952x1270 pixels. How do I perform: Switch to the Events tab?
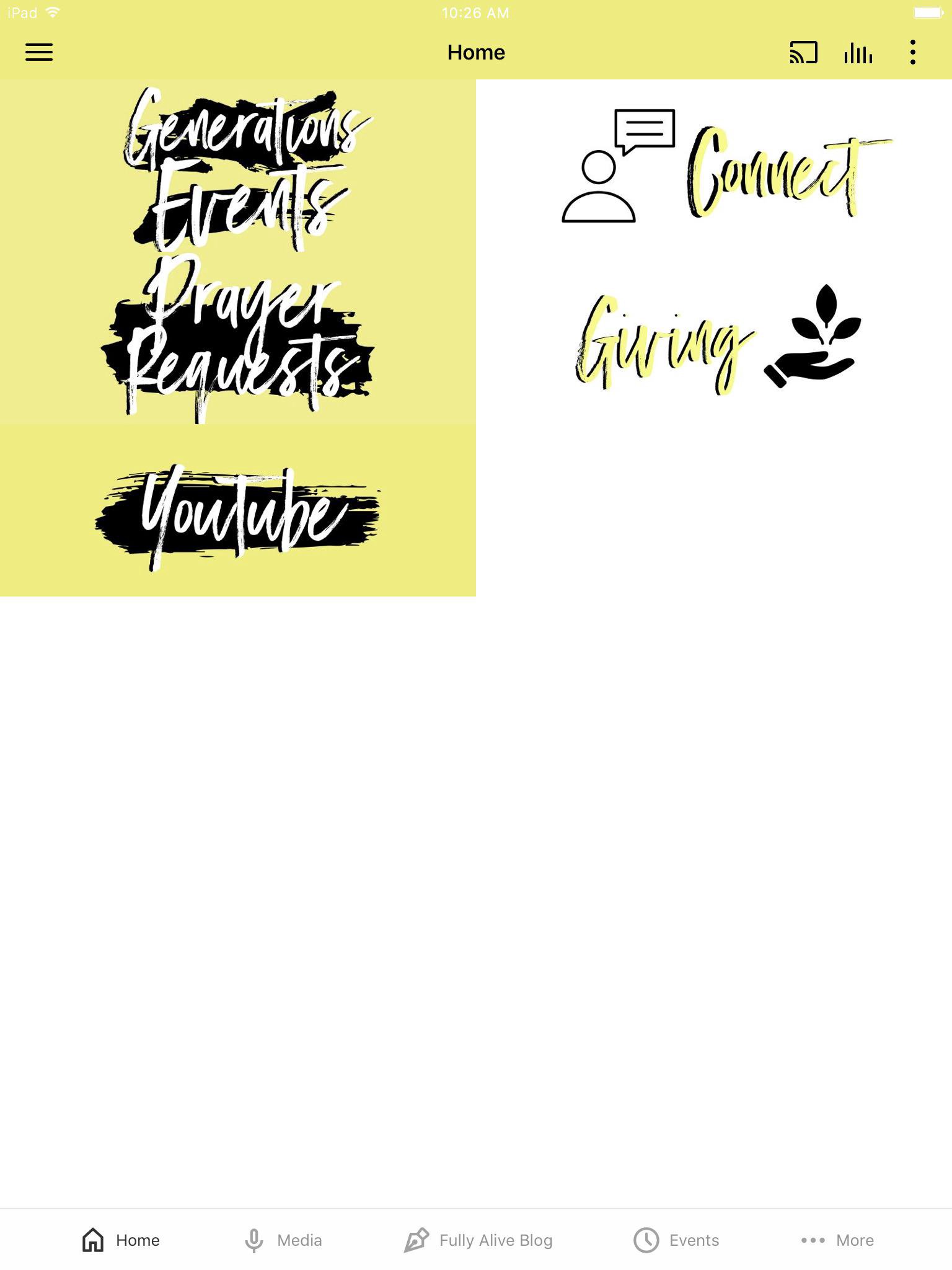point(676,1240)
